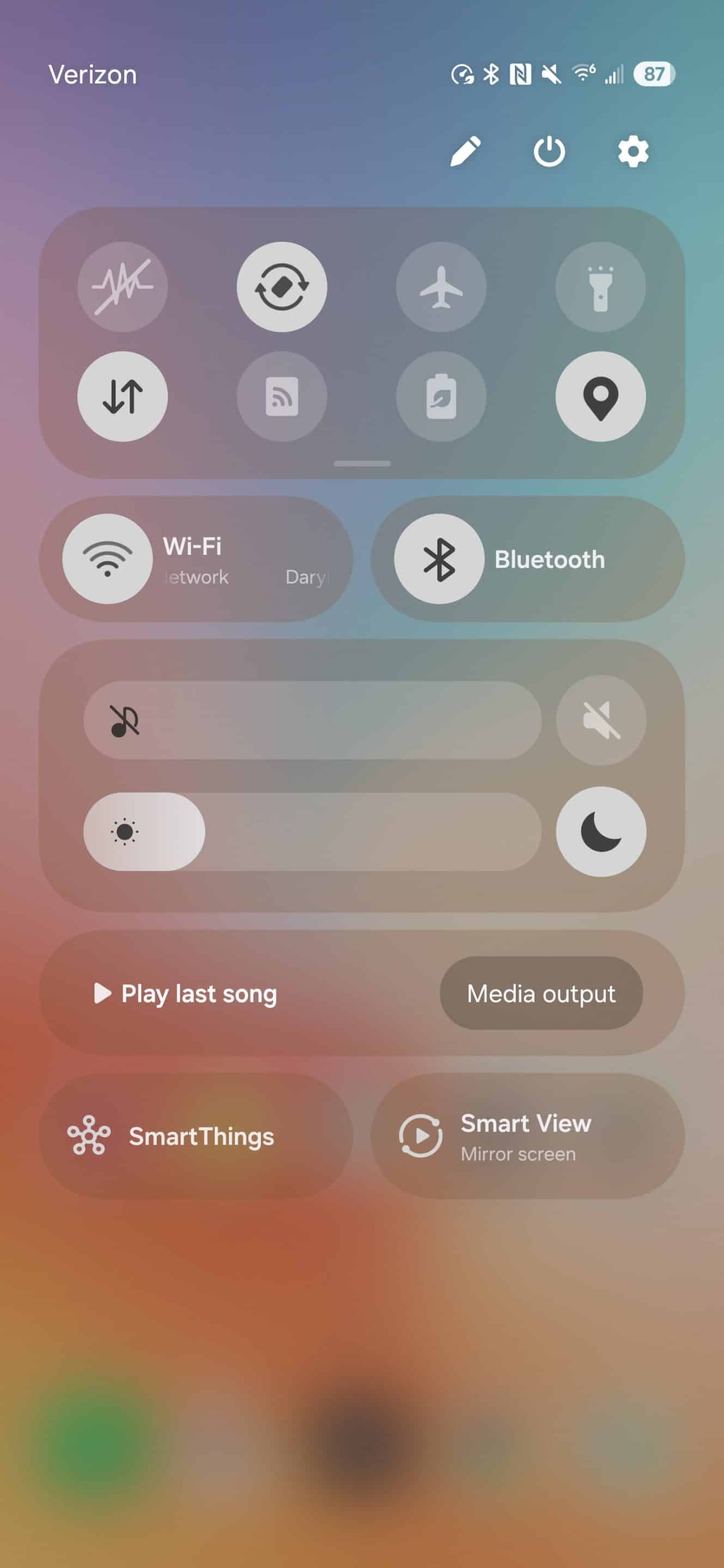Tap the brightness slider
The height and width of the screenshot is (1568, 724).
[x=312, y=831]
